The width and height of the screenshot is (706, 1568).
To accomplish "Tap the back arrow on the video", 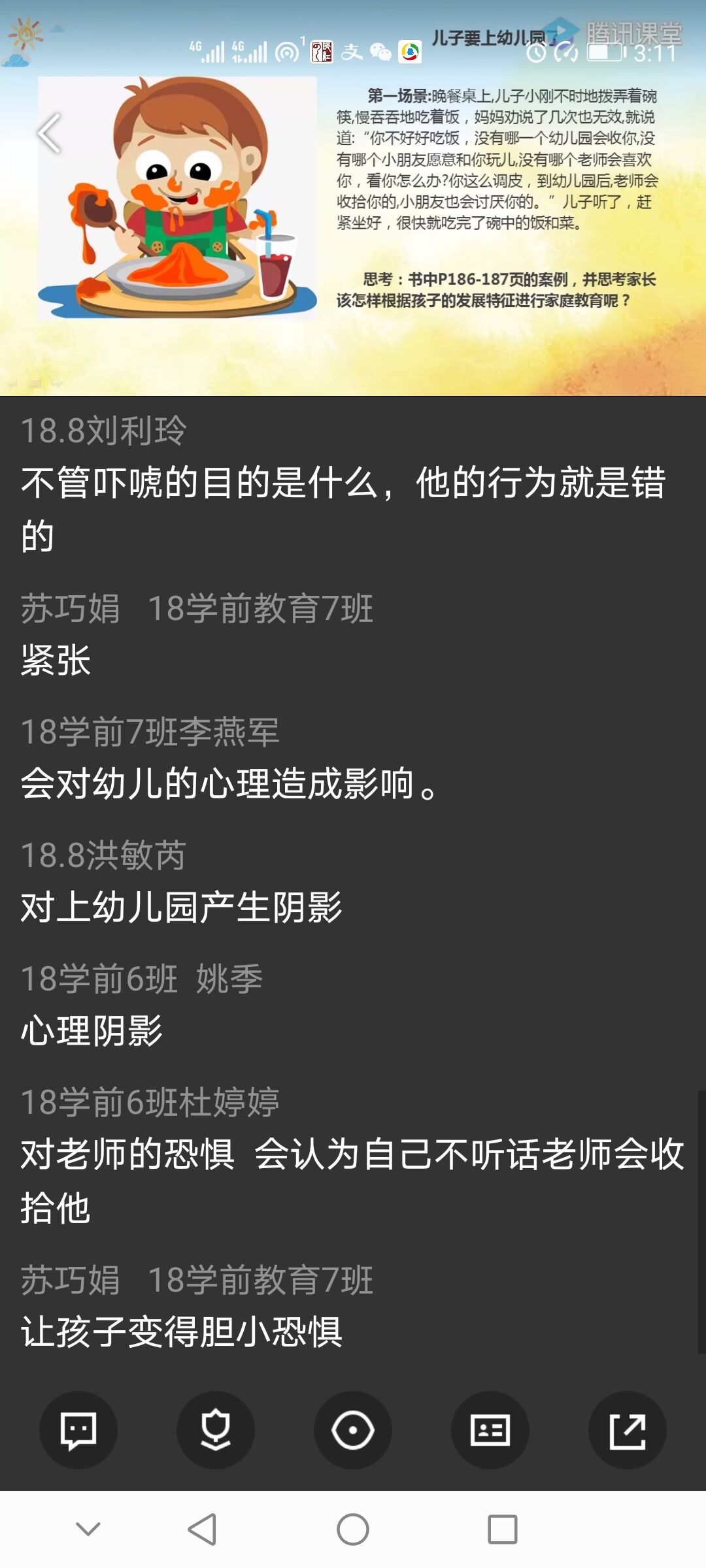I will click(x=49, y=133).
